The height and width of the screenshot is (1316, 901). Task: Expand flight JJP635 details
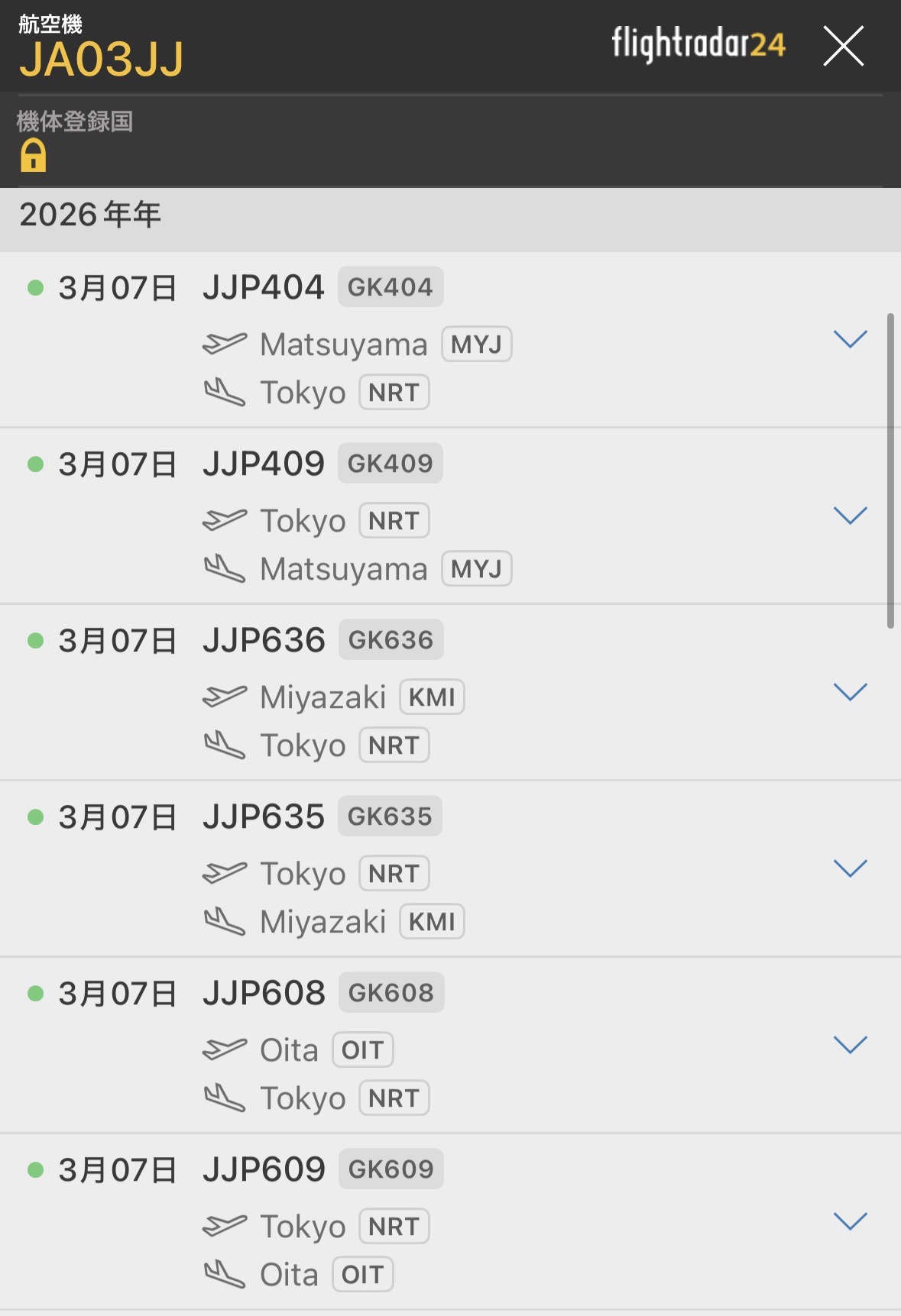(x=850, y=868)
